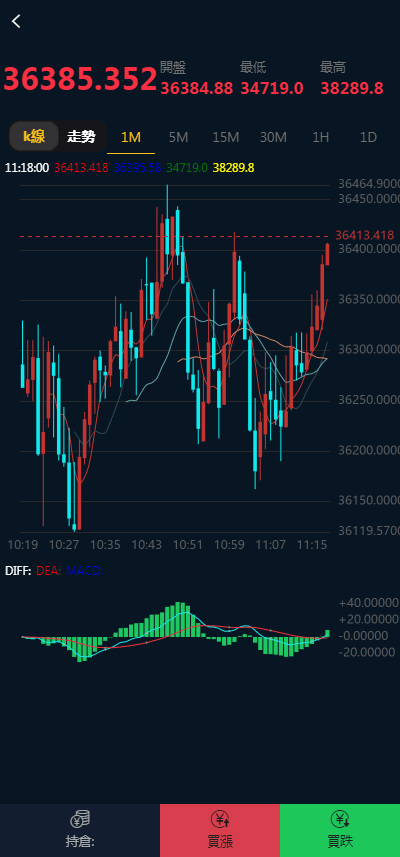
Task: View the 1D daily chart
Action: click(368, 137)
